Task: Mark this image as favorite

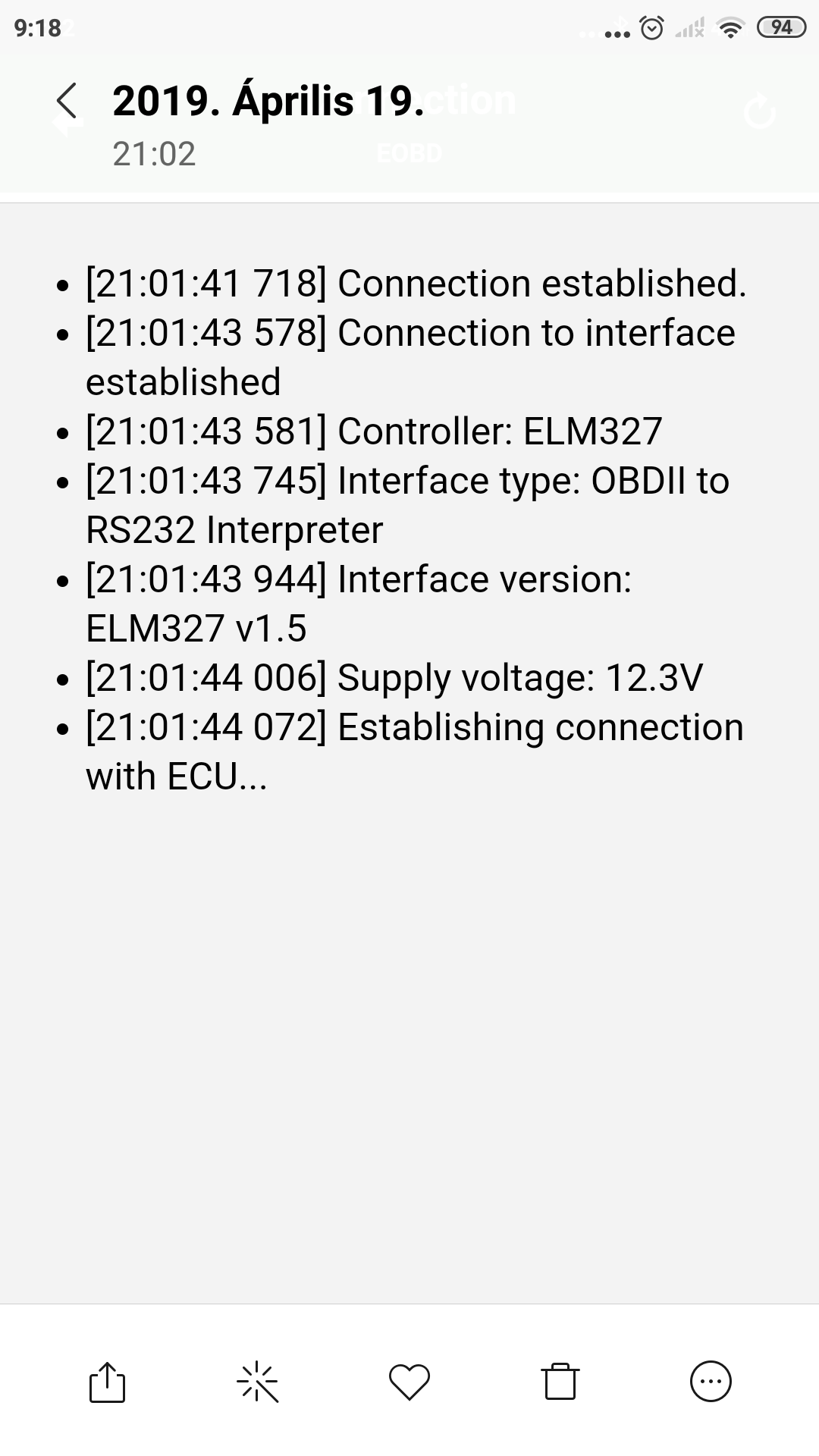Action: (409, 1382)
